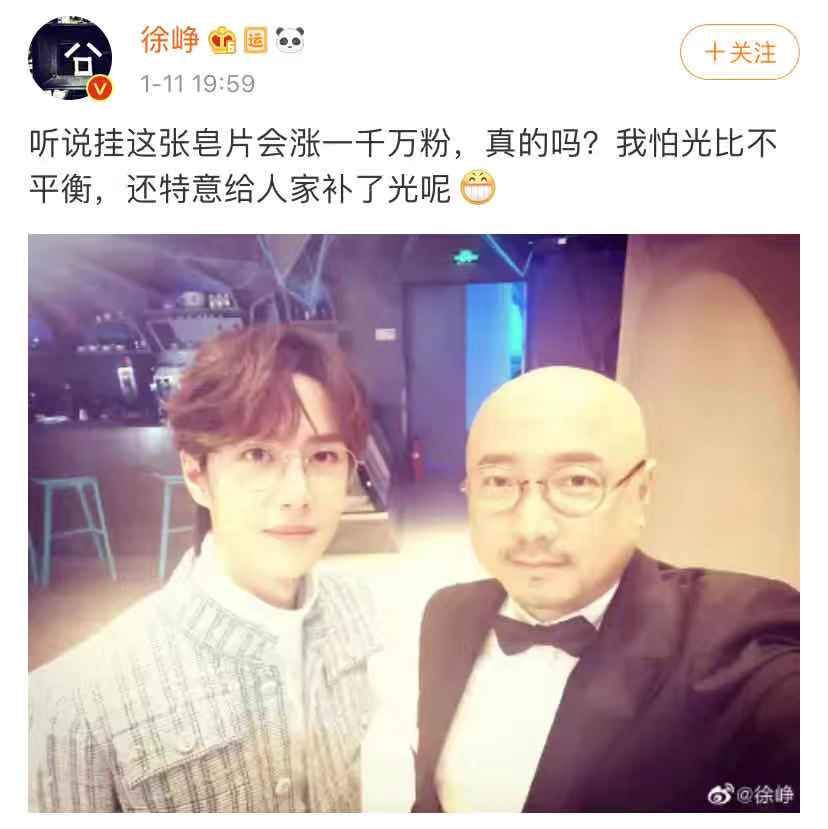Tap the +关注 follow button
828x829 pixels.
(x=739, y=52)
